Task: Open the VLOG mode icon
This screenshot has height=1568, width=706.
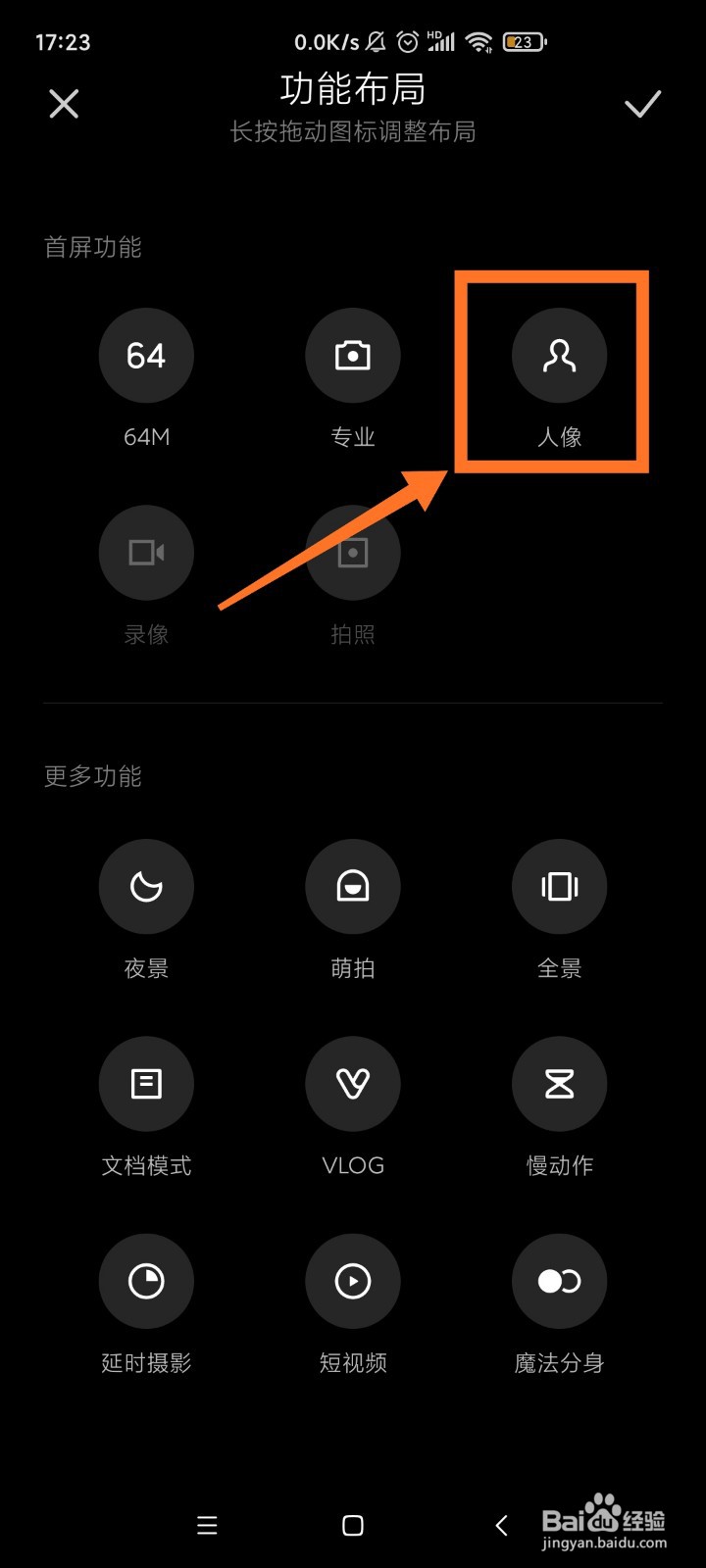Action: pos(353,1084)
